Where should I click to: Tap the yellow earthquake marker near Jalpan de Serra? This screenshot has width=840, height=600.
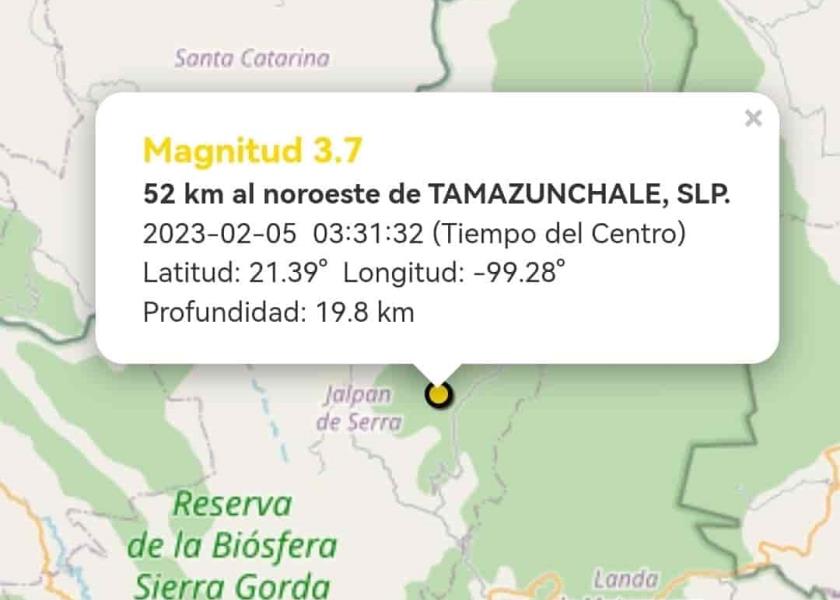[438, 395]
